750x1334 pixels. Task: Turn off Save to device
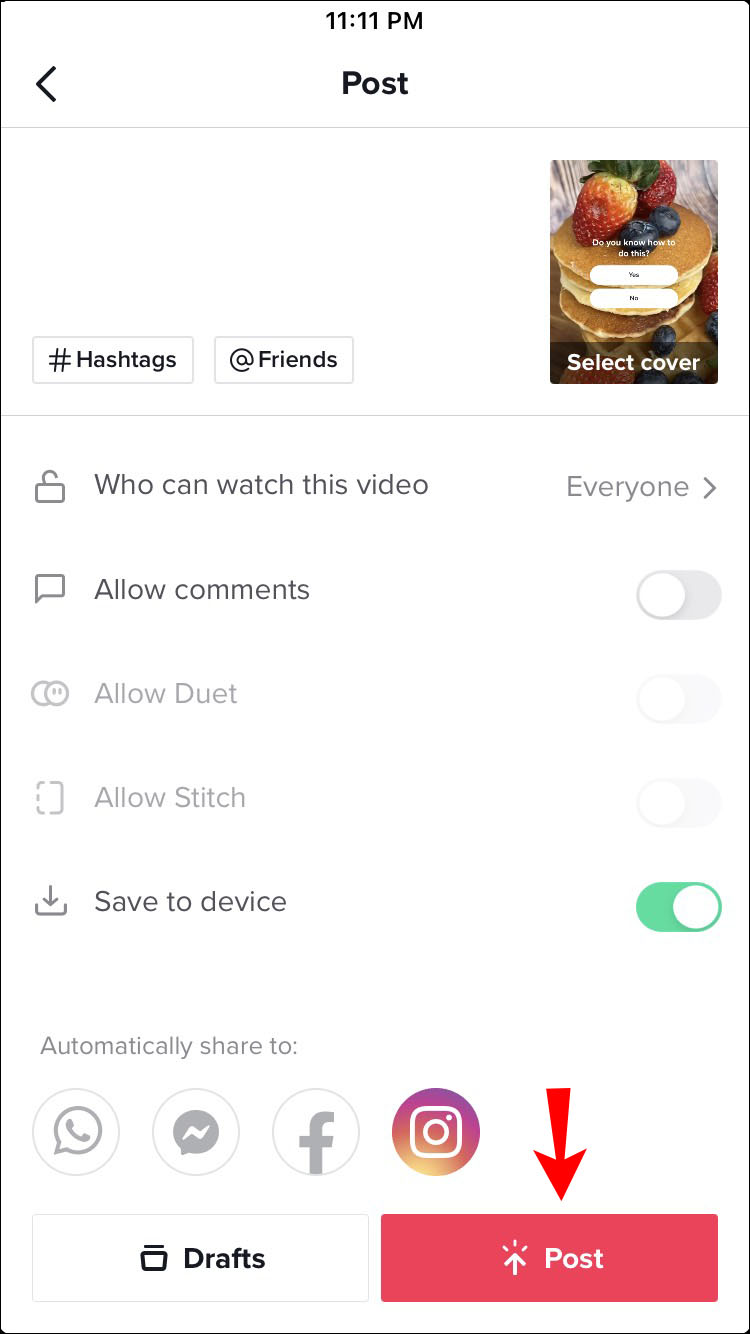[x=678, y=907]
